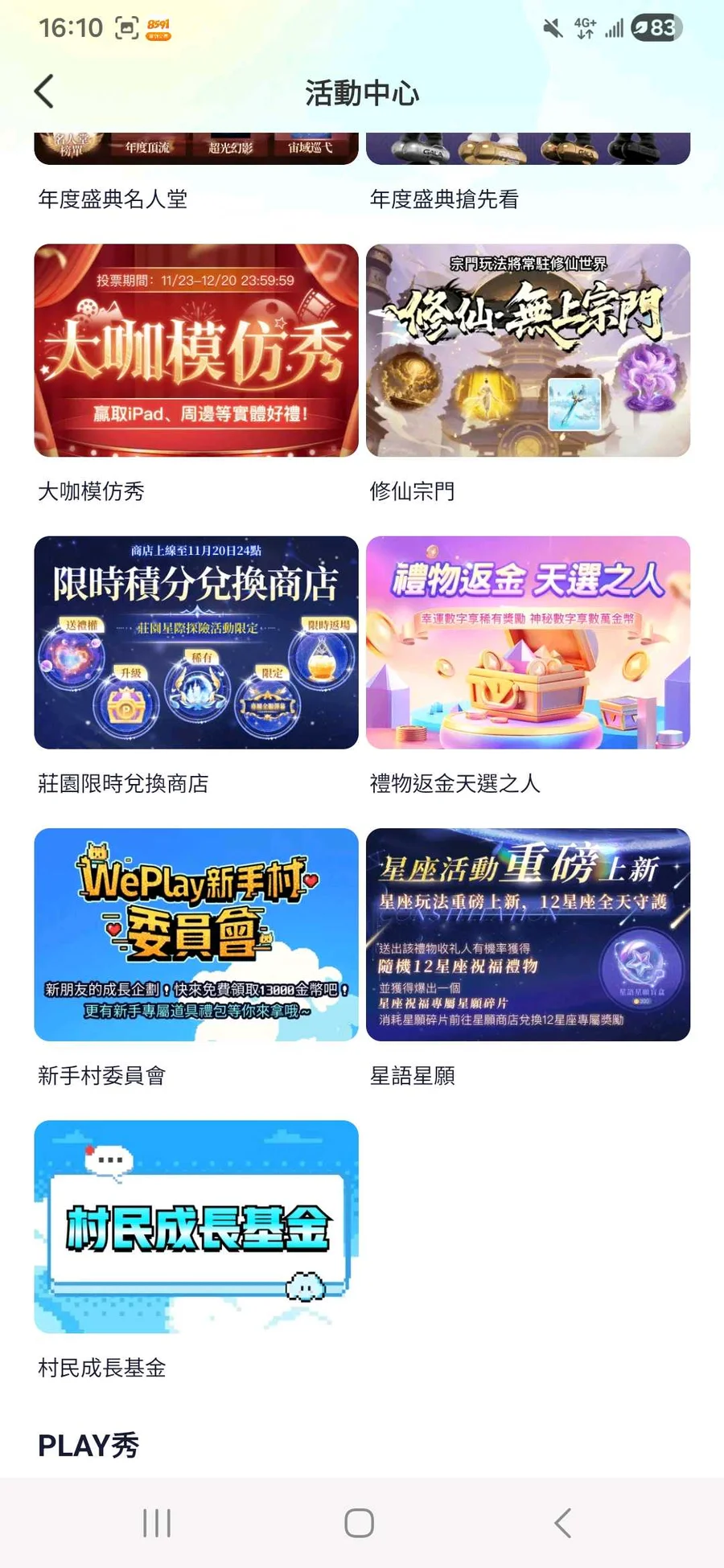
Task: Open the 修仙宗門 activity banner
Action: tap(528, 351)
